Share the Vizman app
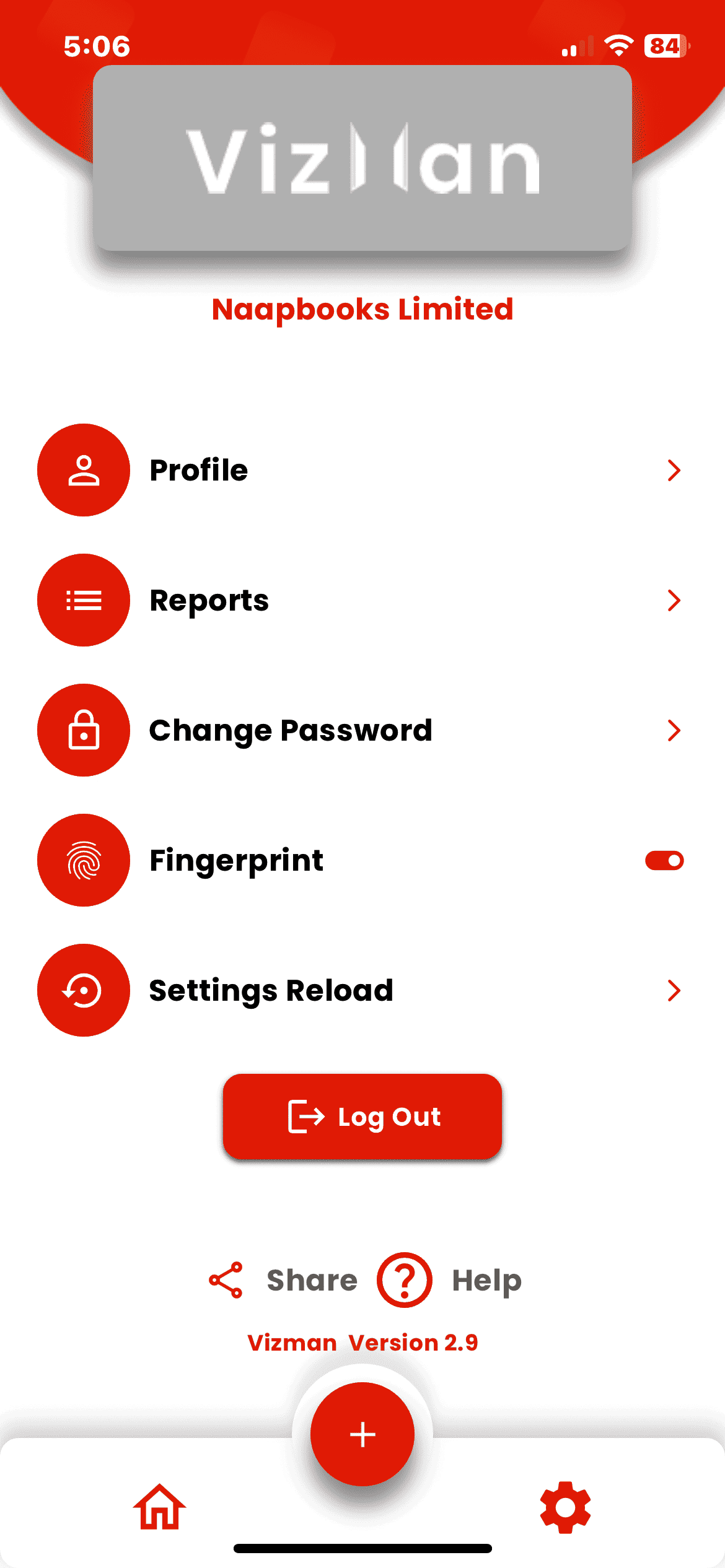 point(284,1280)
